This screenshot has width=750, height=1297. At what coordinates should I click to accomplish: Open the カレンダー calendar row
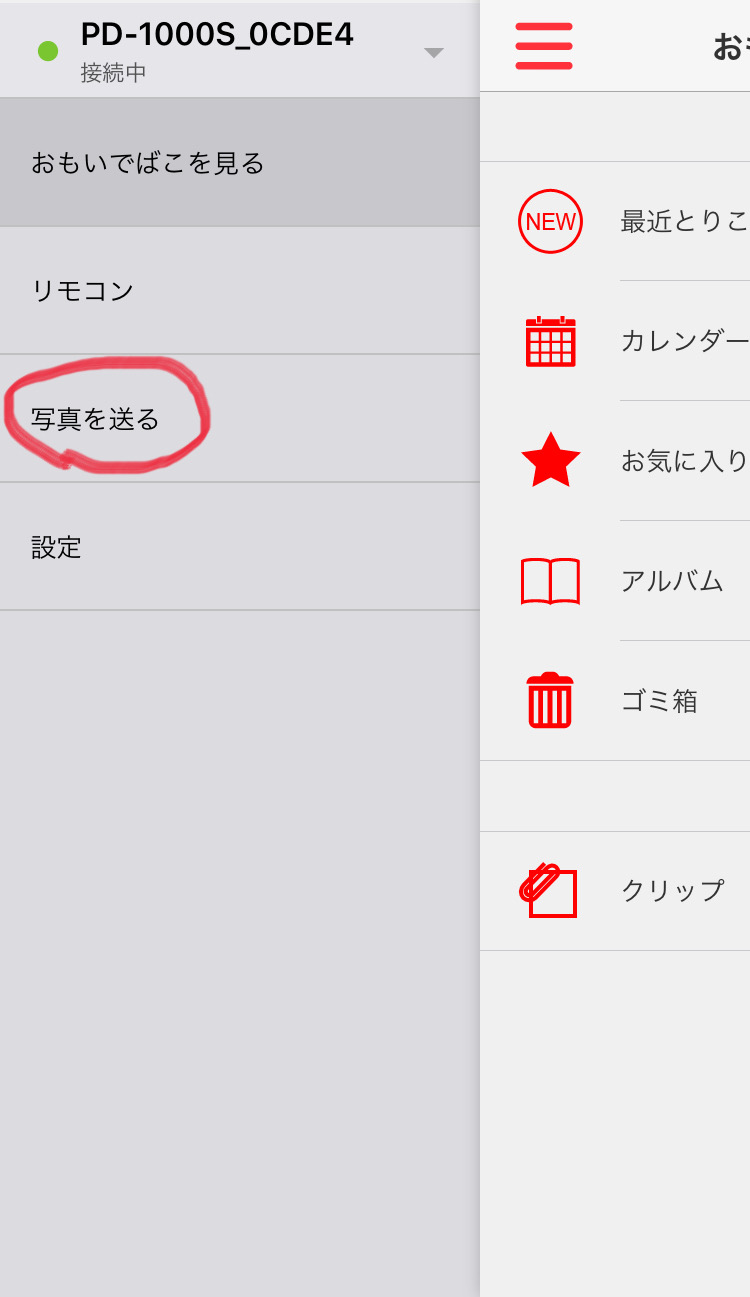[615, 341]
